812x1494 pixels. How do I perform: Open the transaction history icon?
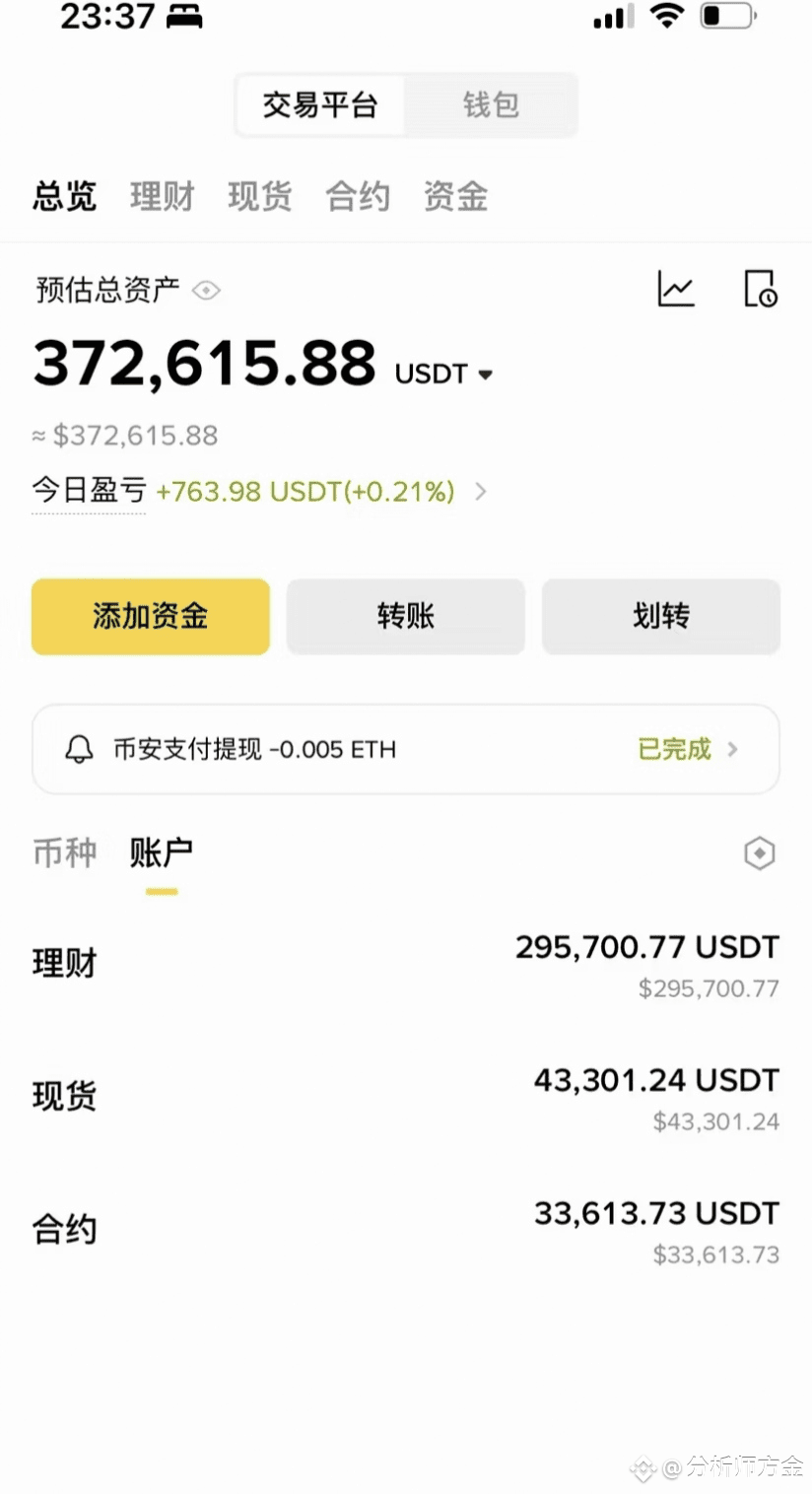coord(760,289)
